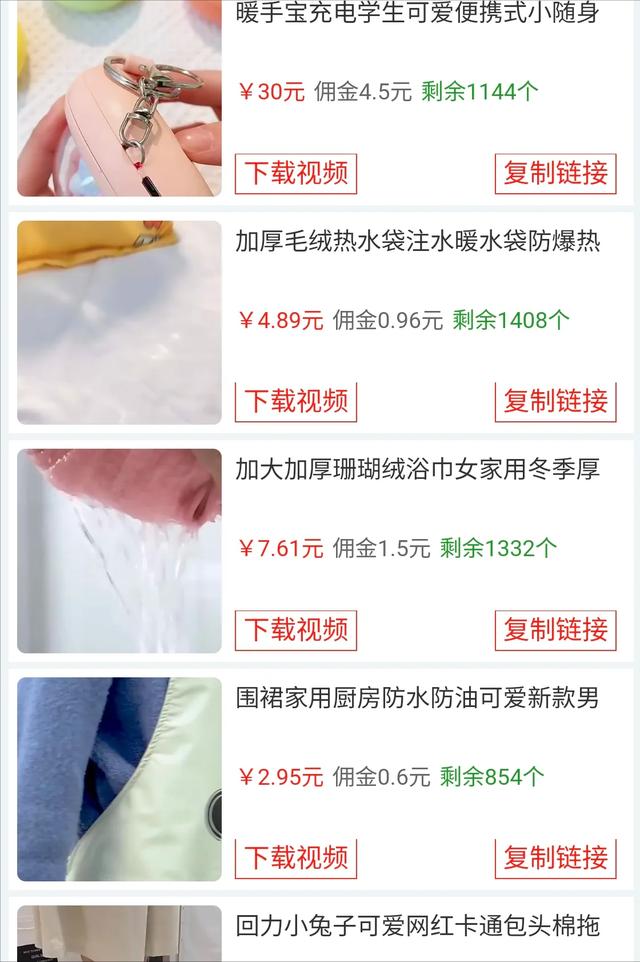Download video of 珊瑚绒浴巾 item
Image resolution: width=640 pixels, height=962 pixels.
click(x=296, y=630)
